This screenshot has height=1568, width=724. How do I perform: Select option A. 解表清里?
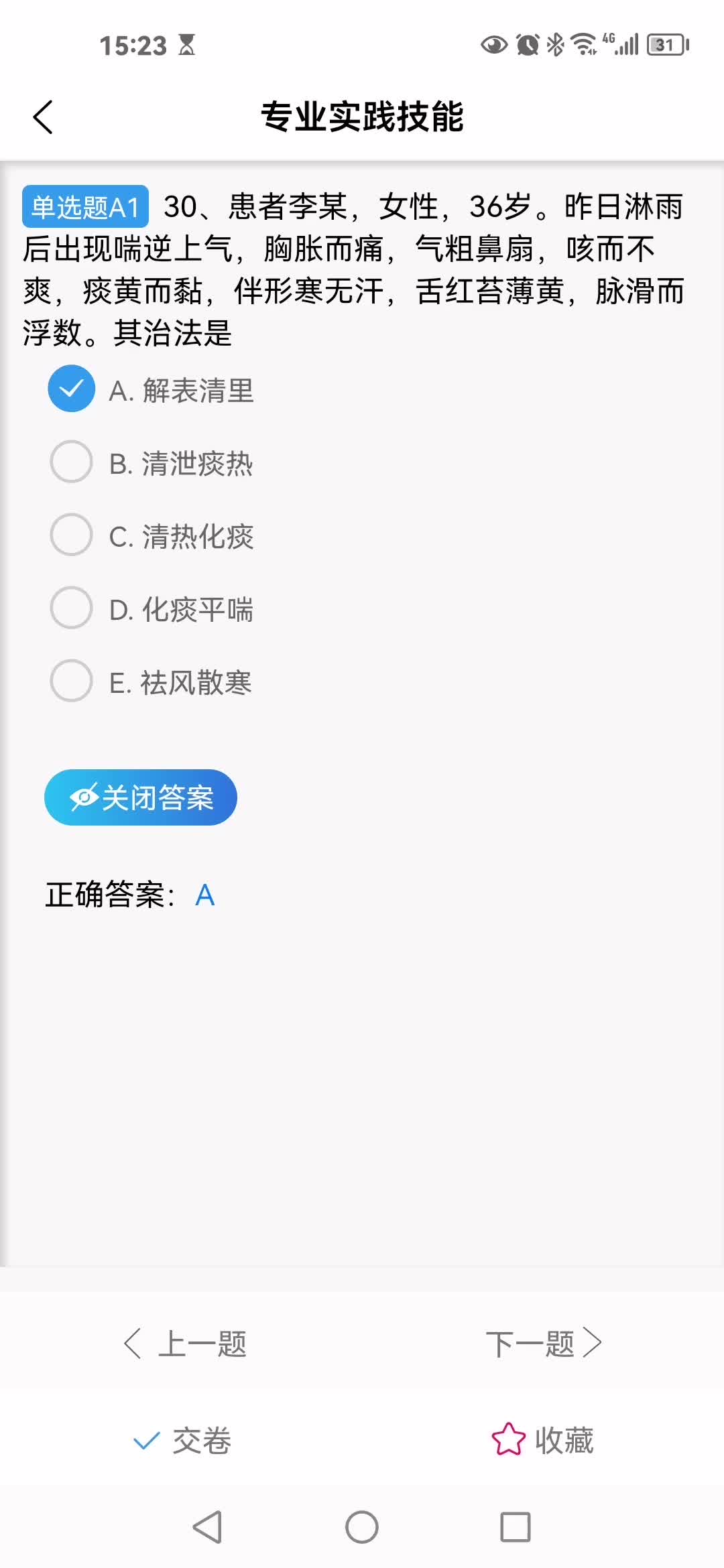(x=152, y=390)
